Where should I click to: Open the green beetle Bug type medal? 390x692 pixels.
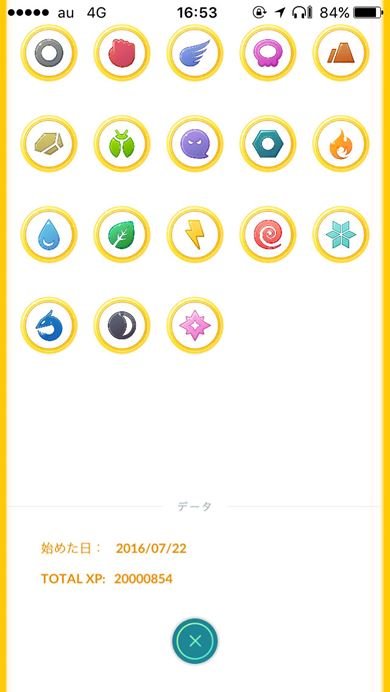point(122,143)
